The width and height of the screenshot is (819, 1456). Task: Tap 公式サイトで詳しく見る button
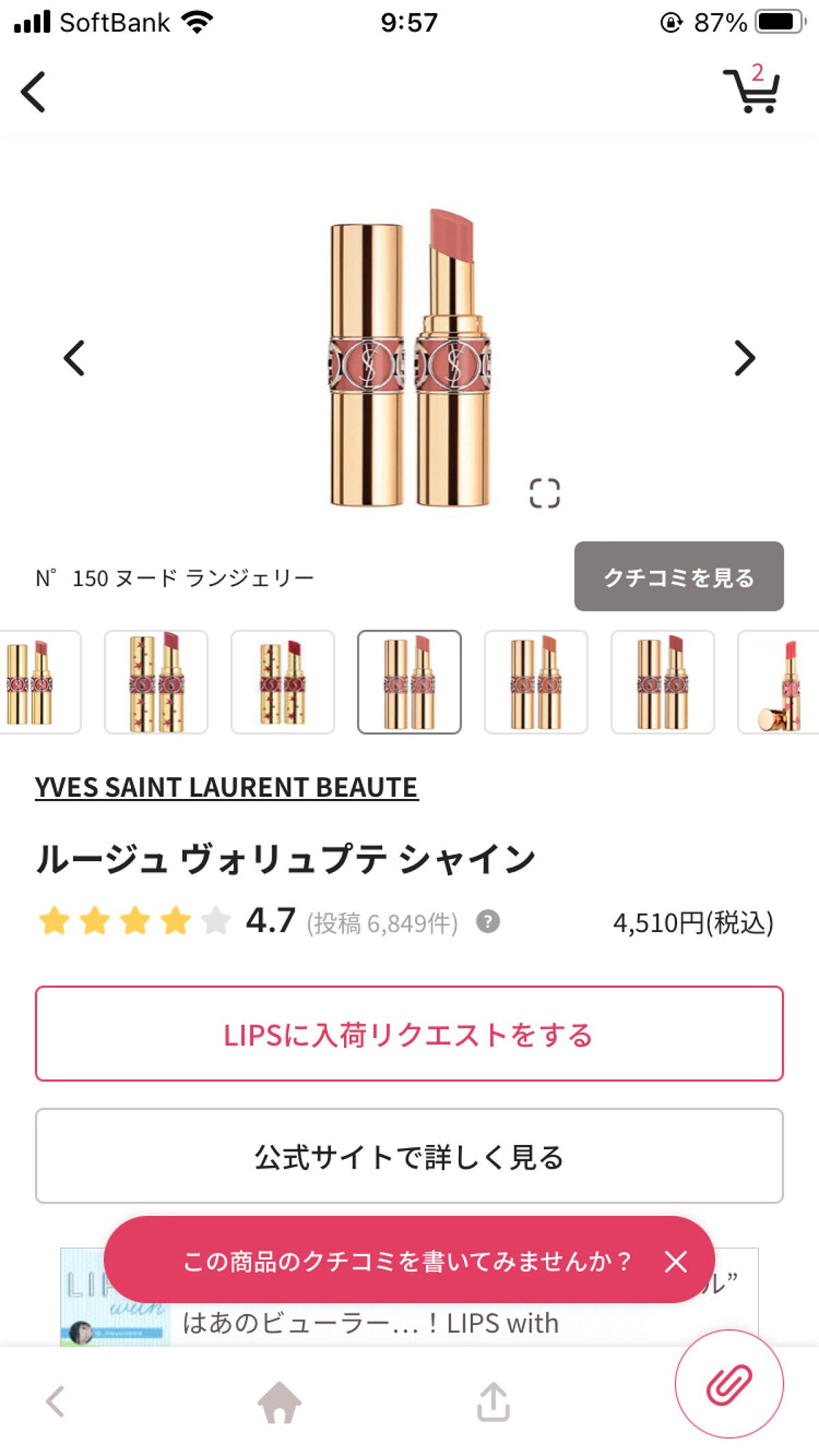click(409, 1156)
